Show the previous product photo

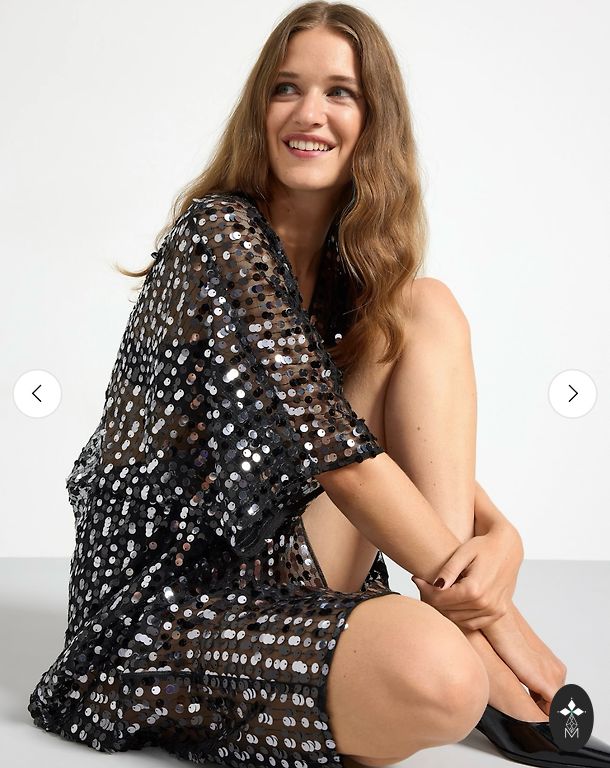(37, 394)
